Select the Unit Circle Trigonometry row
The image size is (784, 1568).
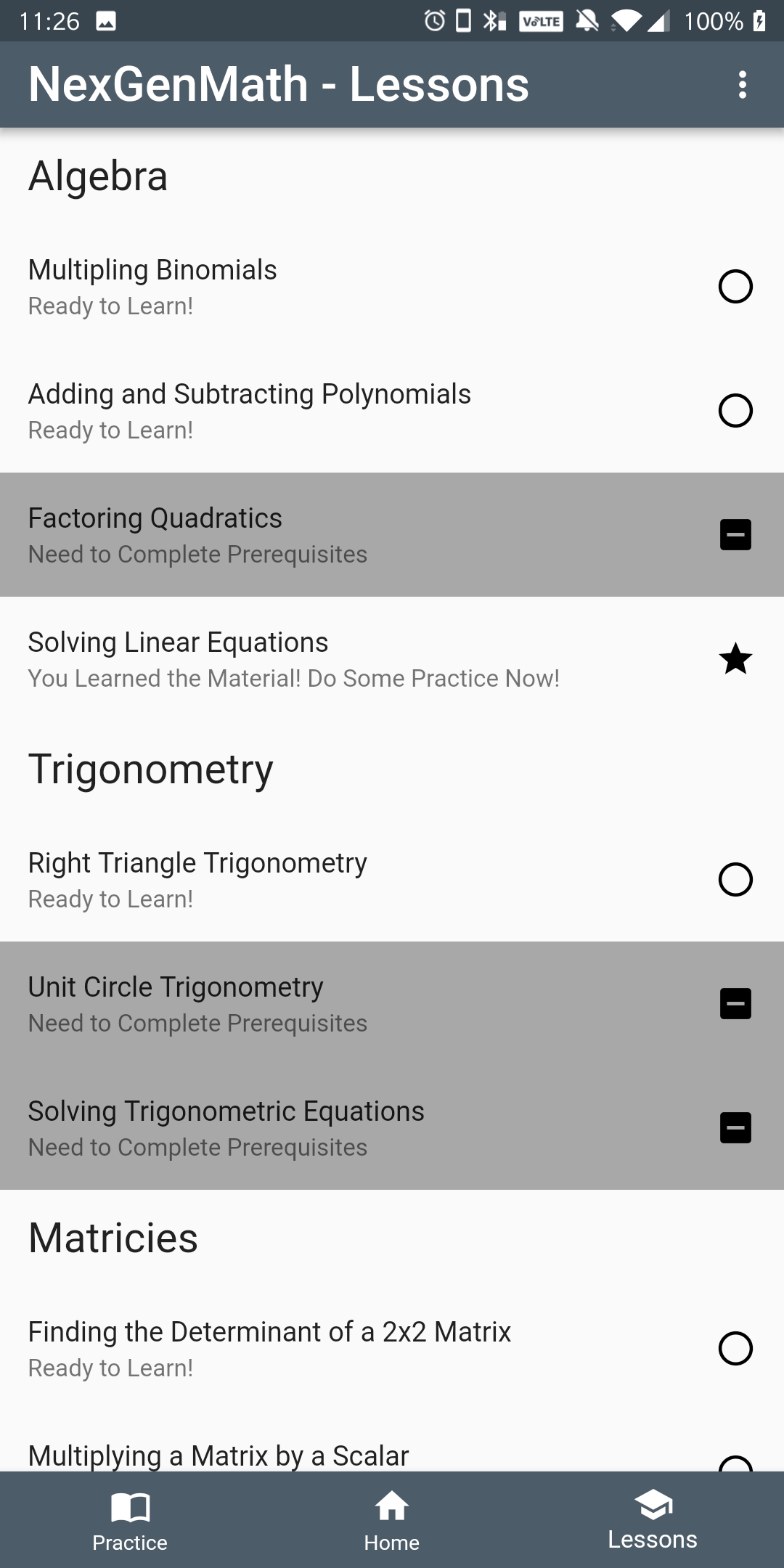pyautogui.click(x=392, y=1004)
